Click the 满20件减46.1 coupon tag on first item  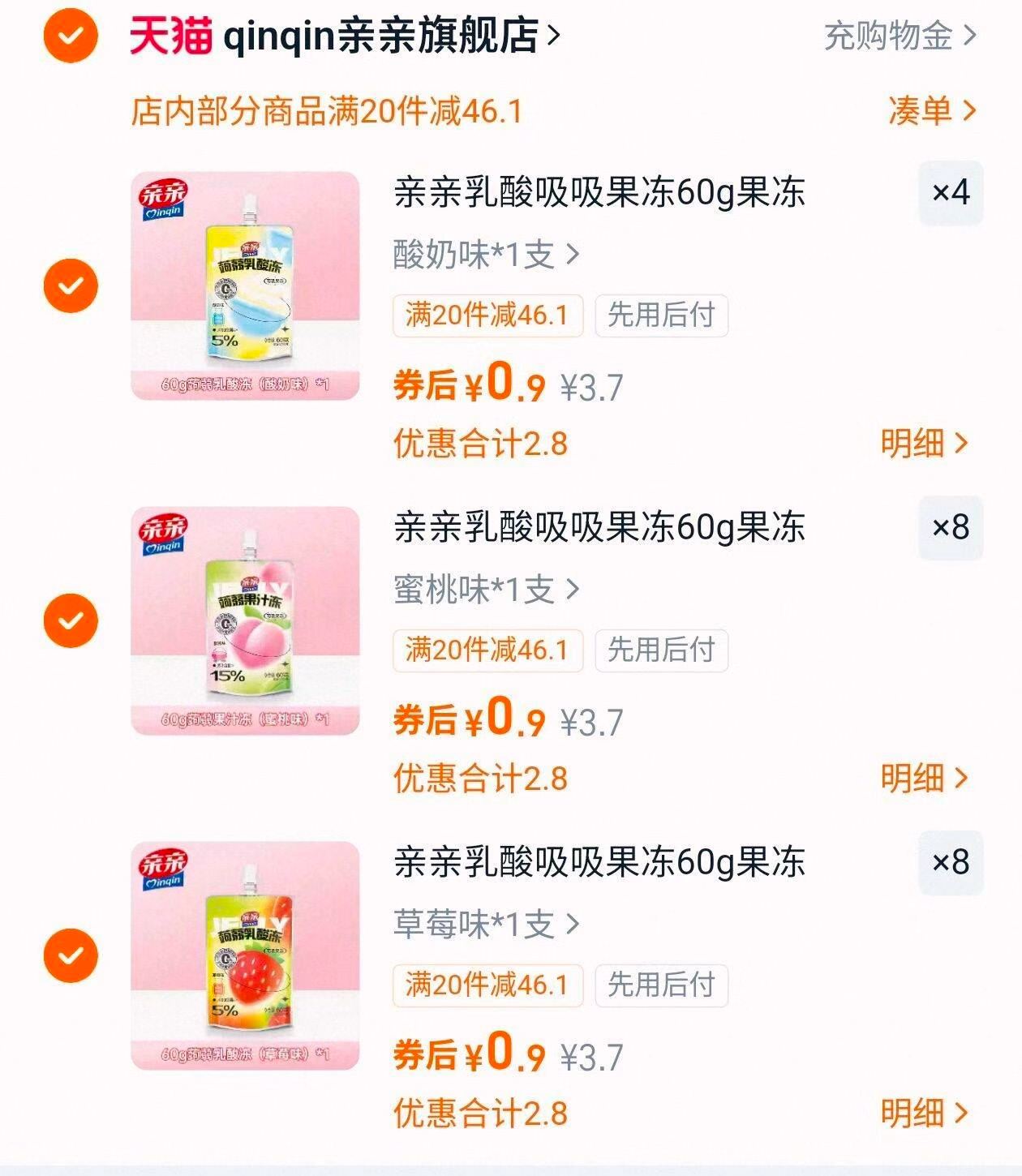point(487,316)
